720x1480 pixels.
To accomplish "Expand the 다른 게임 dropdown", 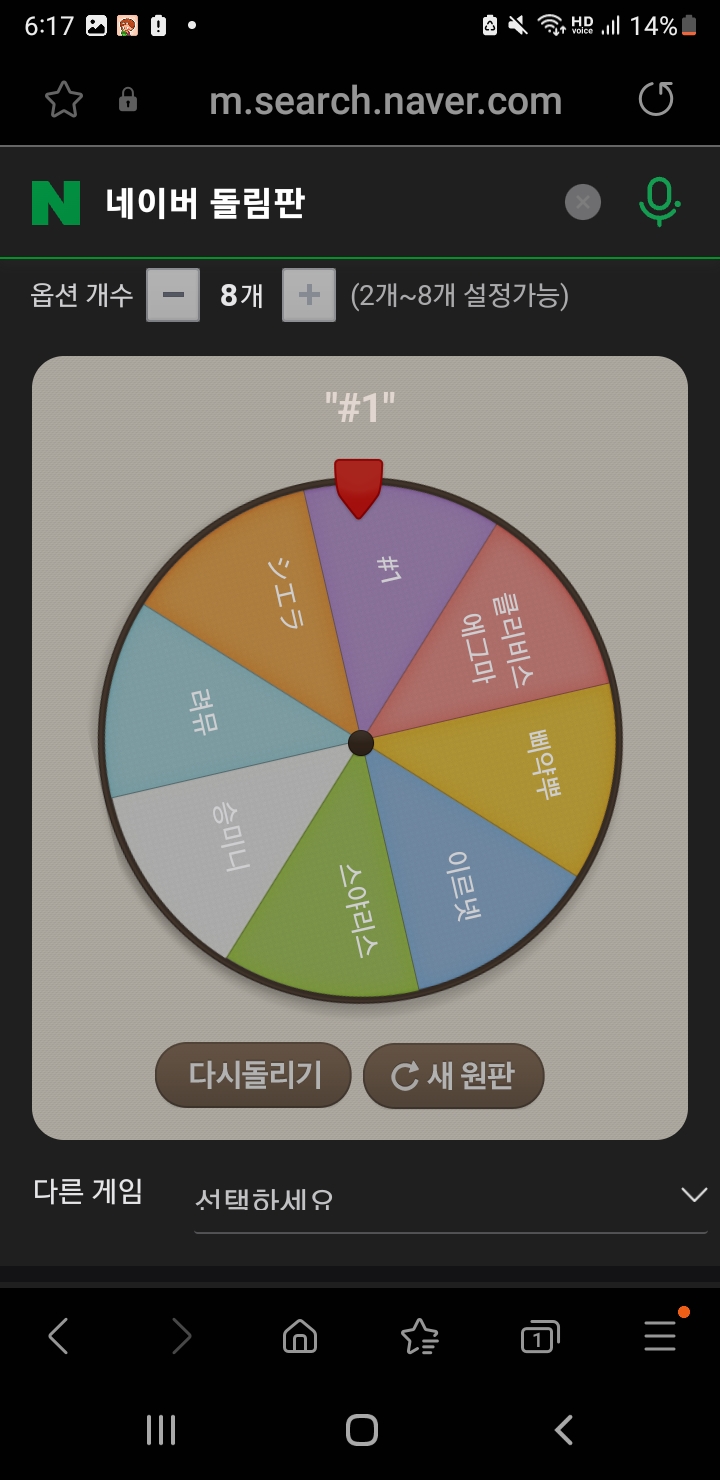I will [x=450, y=1196].
